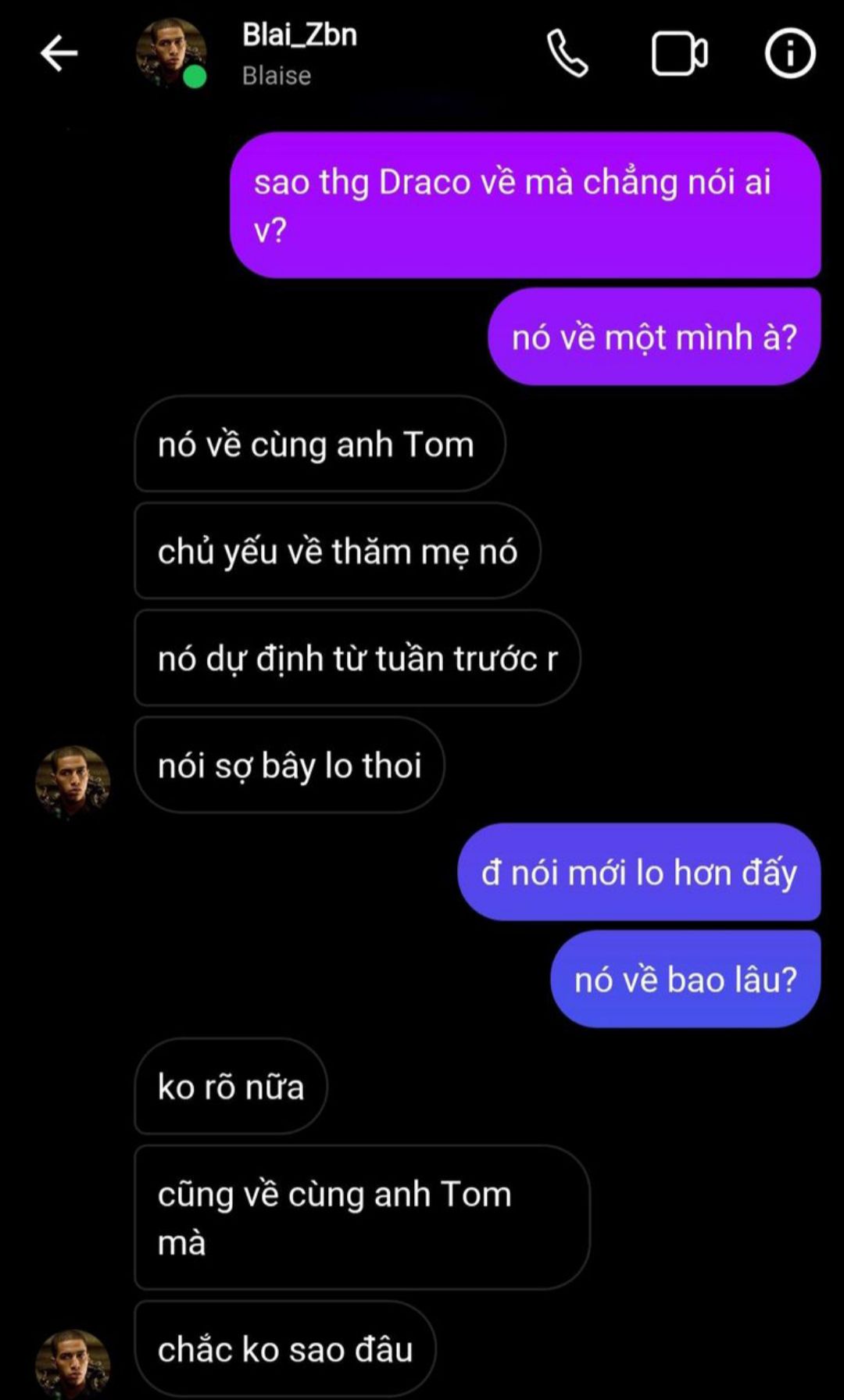This screenshot has height=1400, width=844.
Task: Go back using the arrow icon
Action: coord(59,53)
